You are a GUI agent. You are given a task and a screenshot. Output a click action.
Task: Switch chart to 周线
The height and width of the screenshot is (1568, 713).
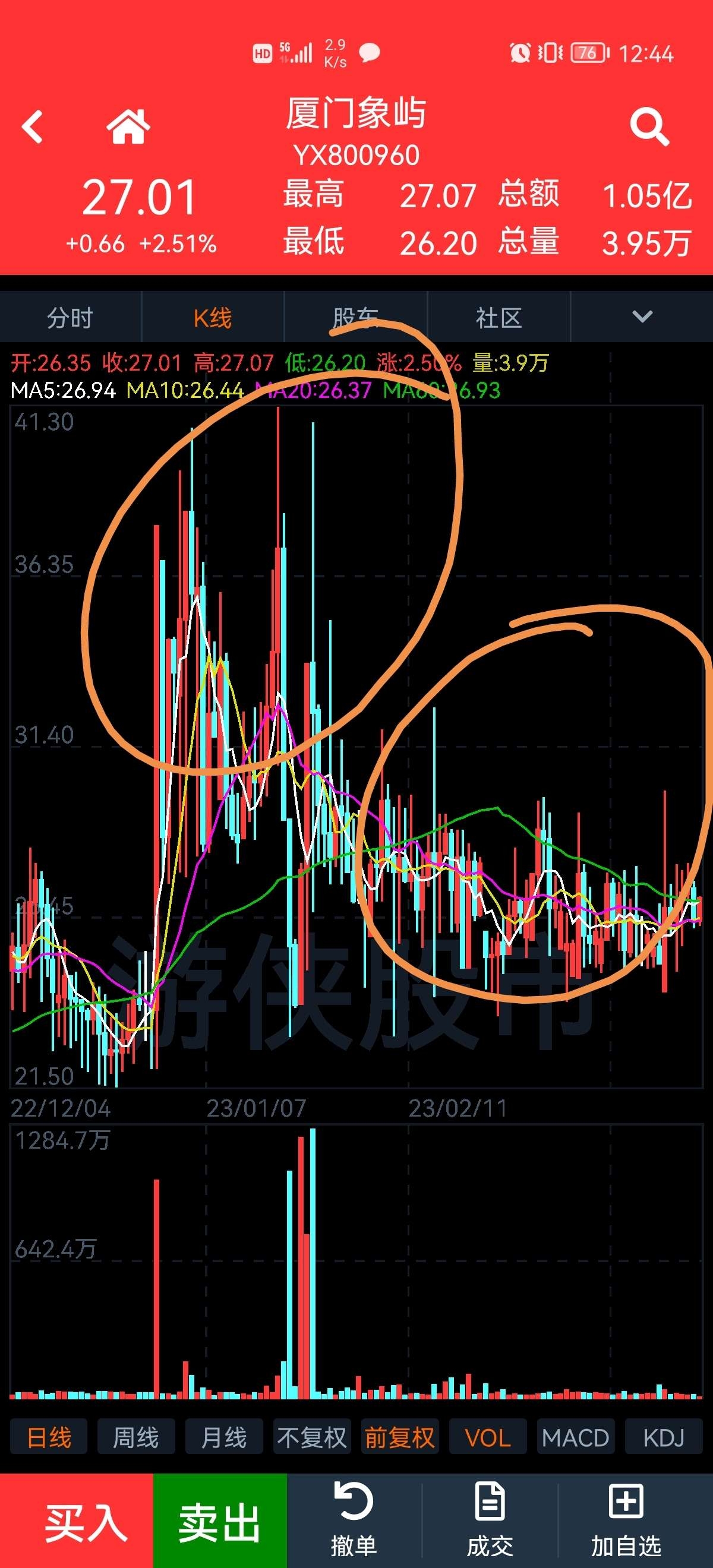click(x=137, y=1438)
